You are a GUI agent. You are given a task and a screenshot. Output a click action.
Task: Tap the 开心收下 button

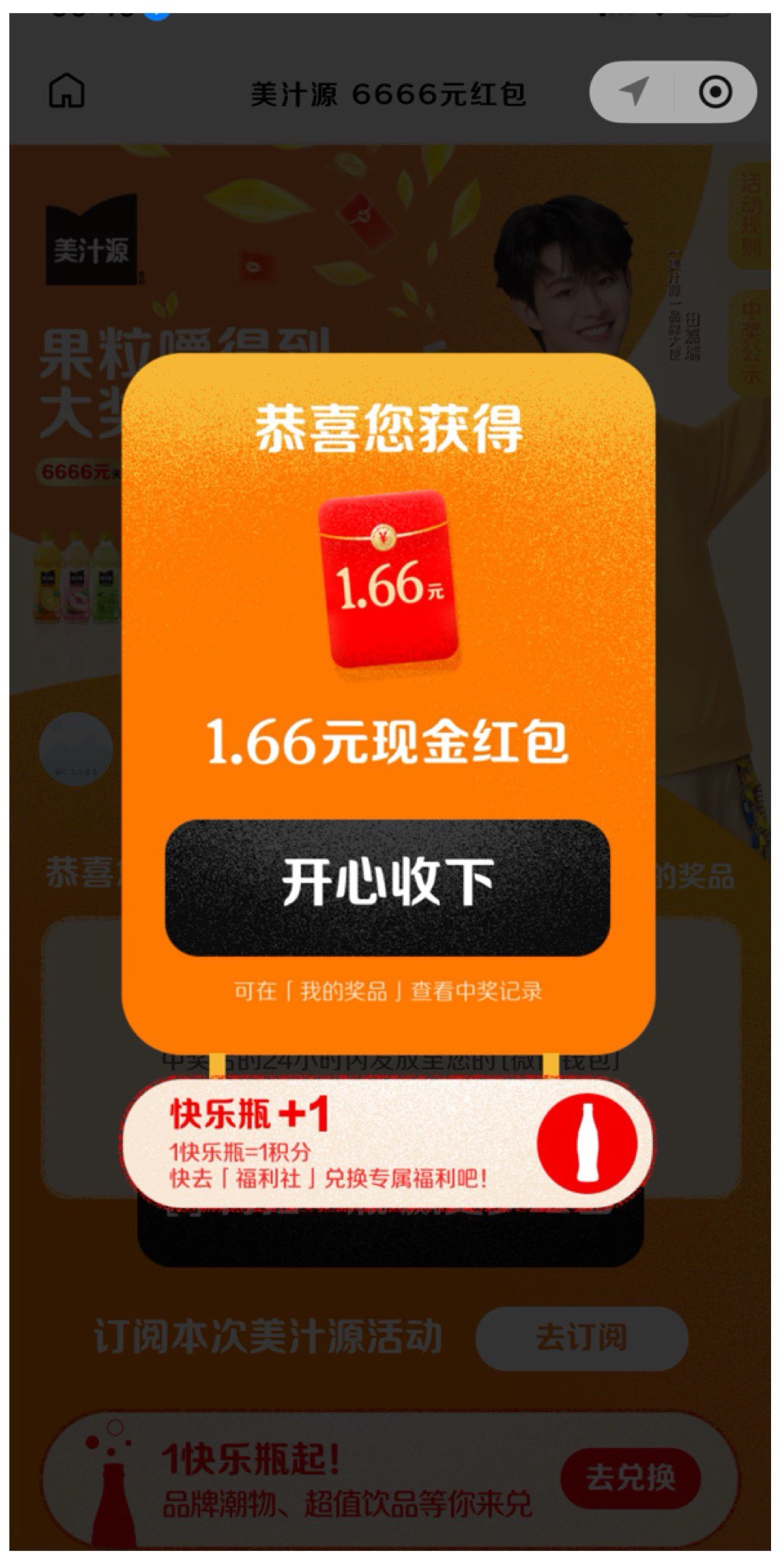tap(387, 887)
